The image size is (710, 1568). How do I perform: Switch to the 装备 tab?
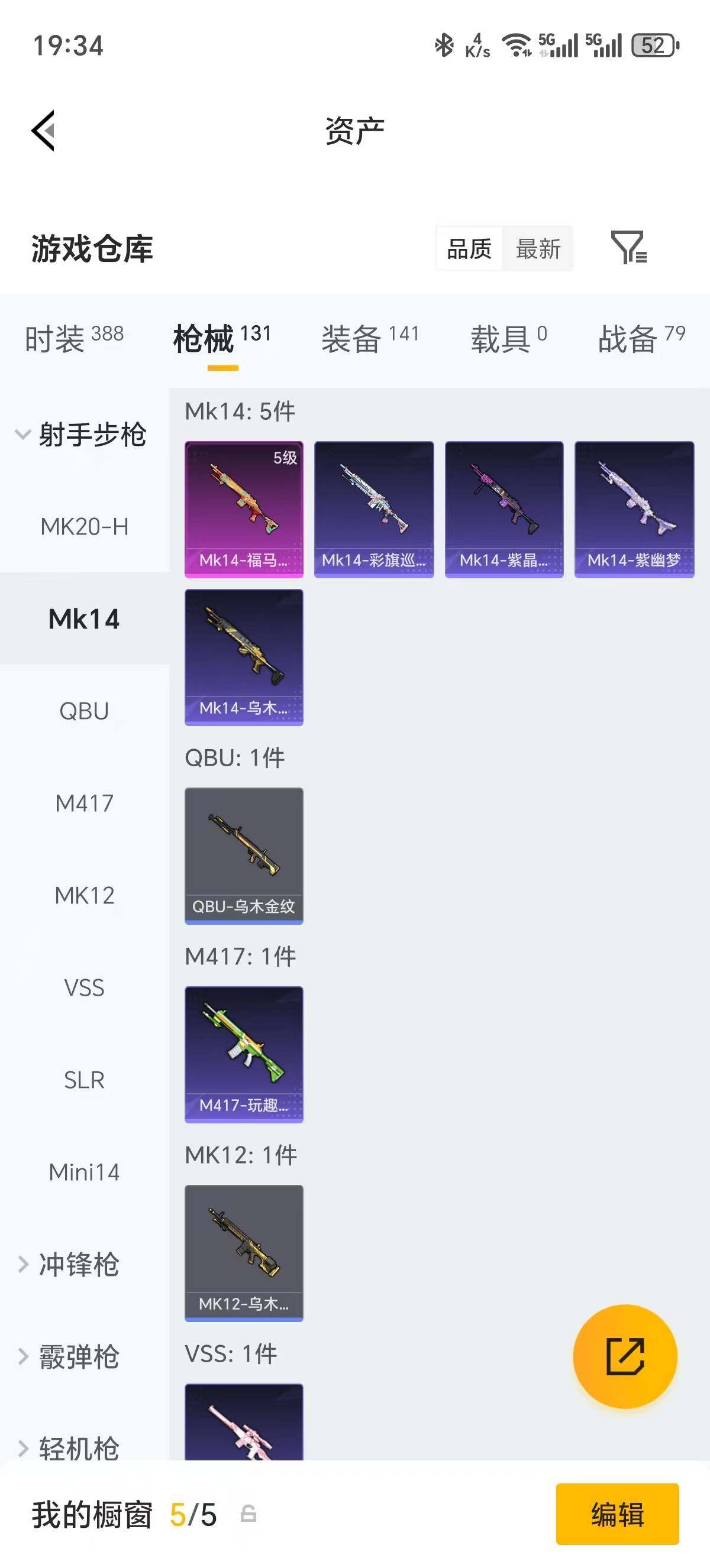370,337
